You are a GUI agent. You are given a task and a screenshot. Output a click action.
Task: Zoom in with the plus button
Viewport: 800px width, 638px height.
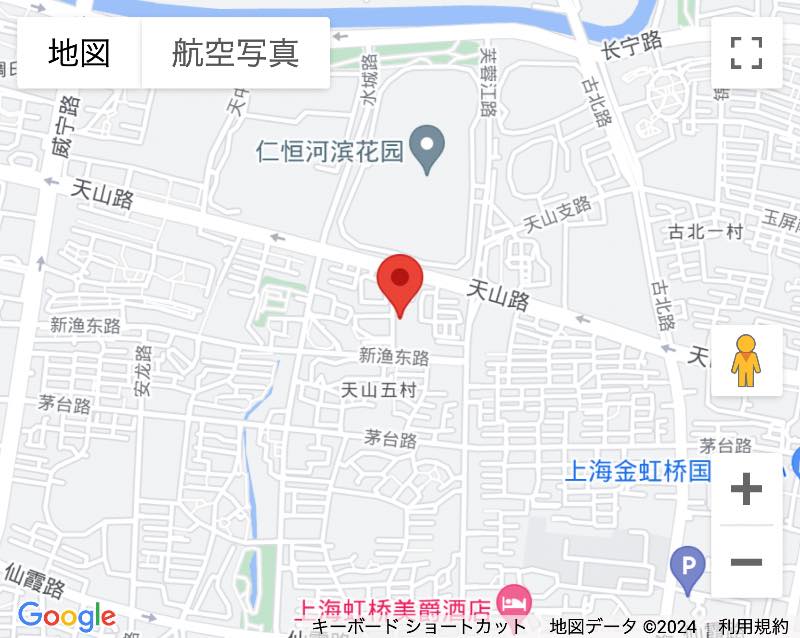coord(746,489)
